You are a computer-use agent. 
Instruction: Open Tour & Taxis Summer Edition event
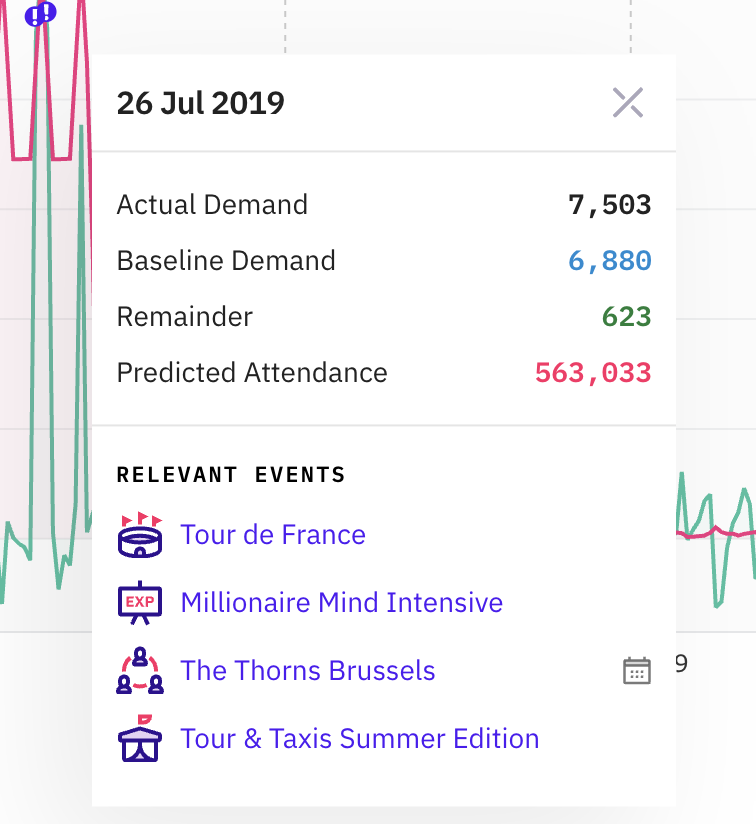(x=359, y=739)
